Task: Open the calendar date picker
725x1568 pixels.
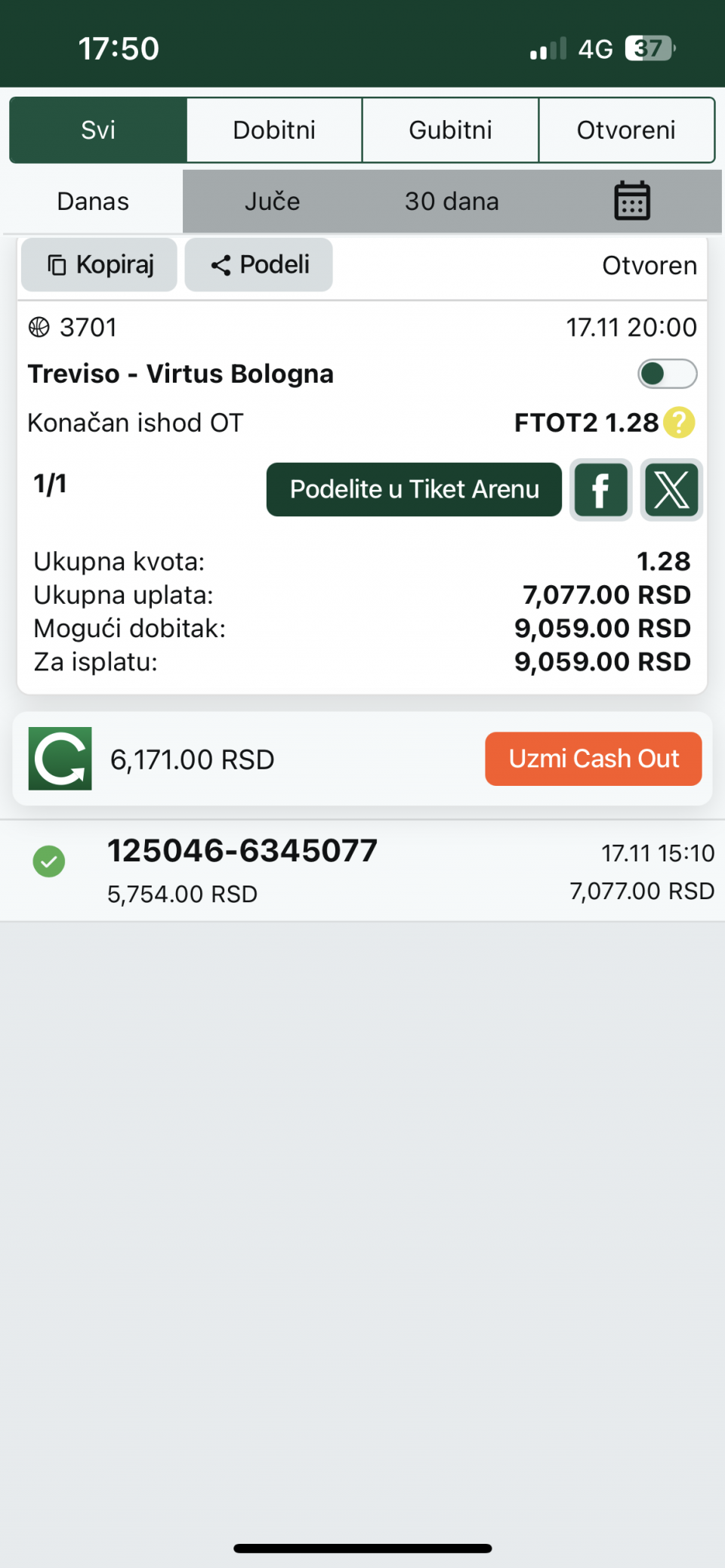Action: coord(632,201)
